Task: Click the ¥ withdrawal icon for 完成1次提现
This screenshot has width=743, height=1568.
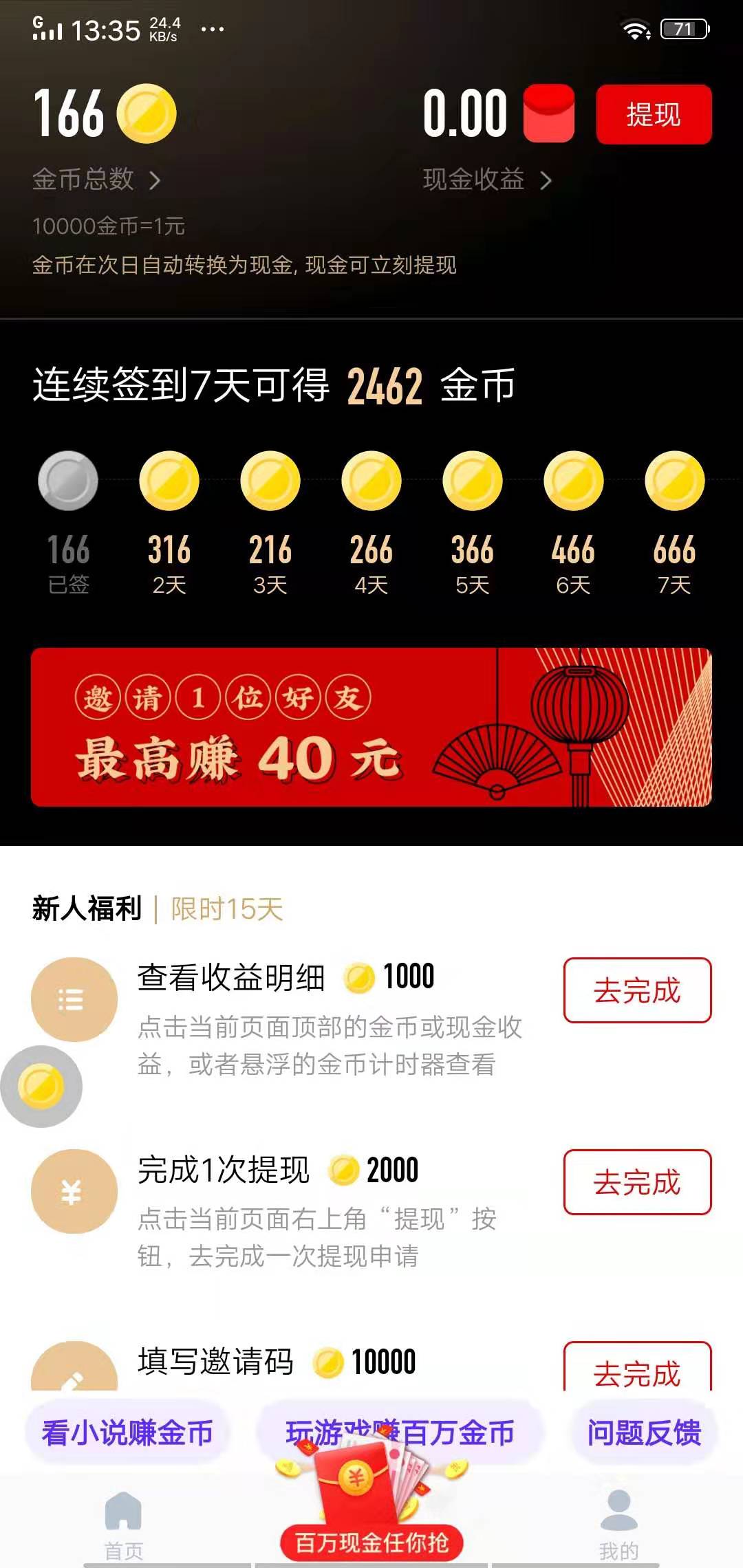Action: coord(74,1191)
